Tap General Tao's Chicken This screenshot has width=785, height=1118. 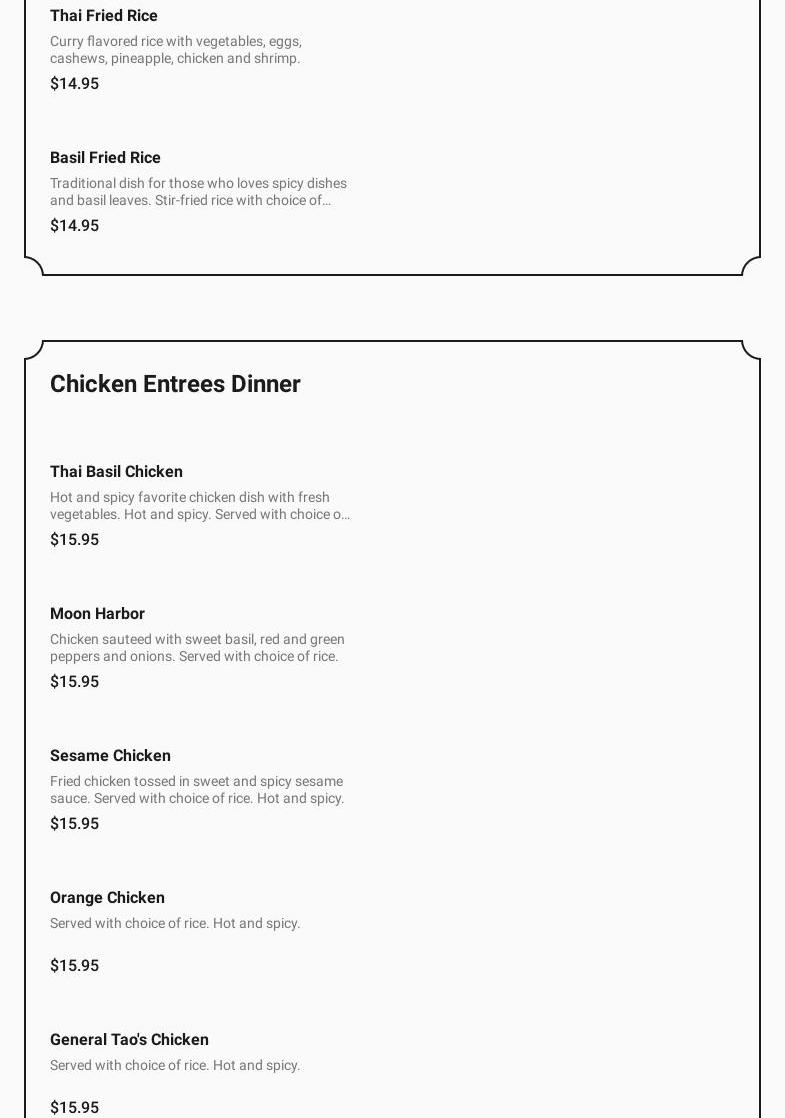point(129,1040)
